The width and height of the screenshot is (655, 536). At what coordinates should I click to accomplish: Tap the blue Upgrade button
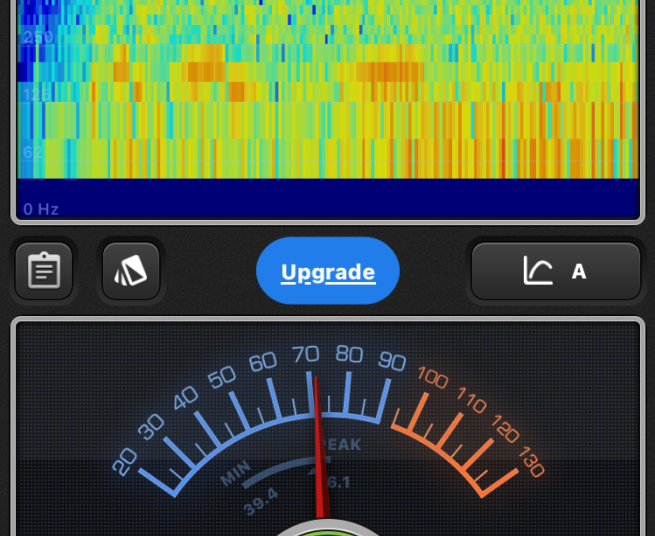pos(328,271)
